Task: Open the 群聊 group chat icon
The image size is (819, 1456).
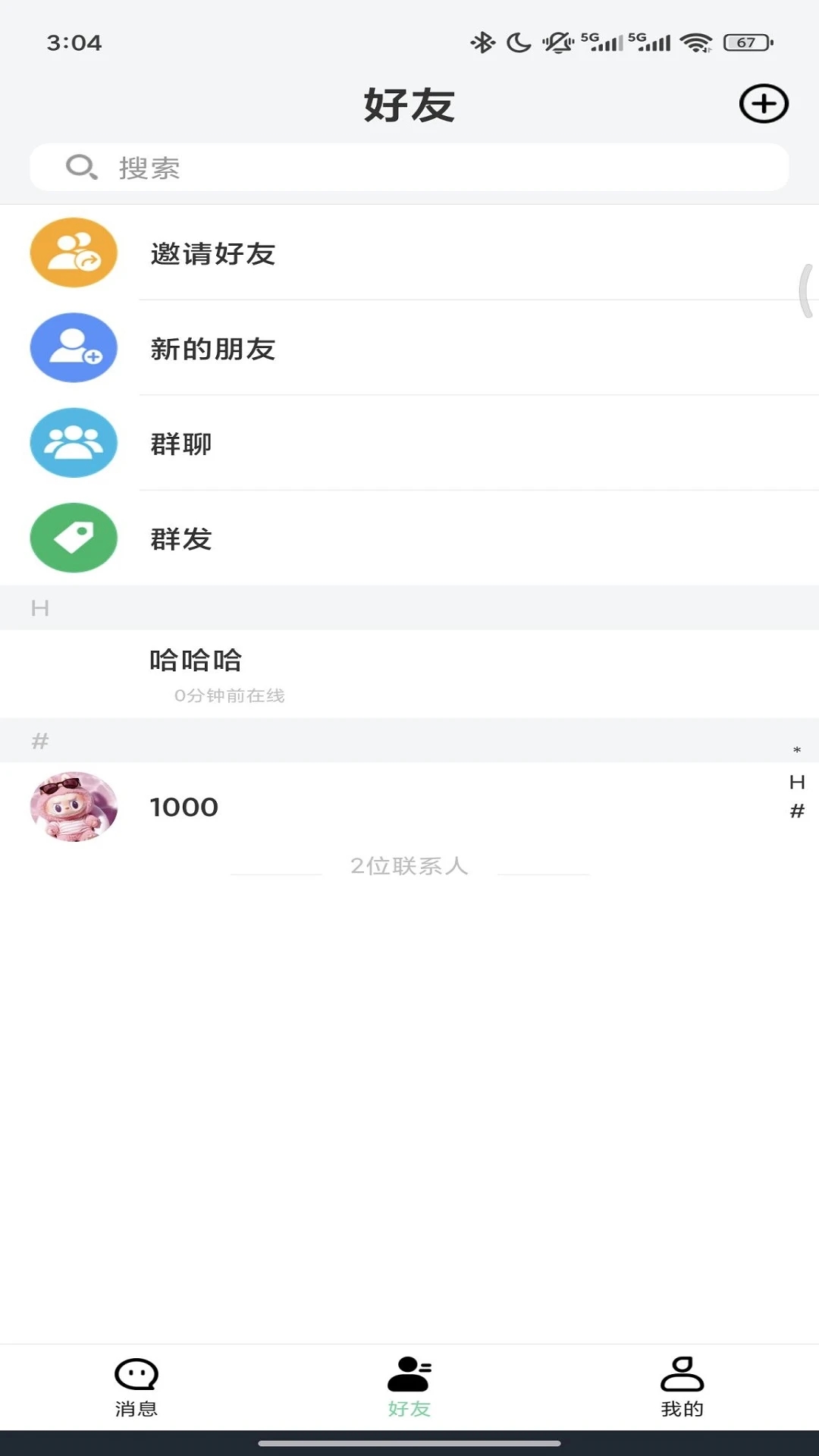Action: point(73,443)
